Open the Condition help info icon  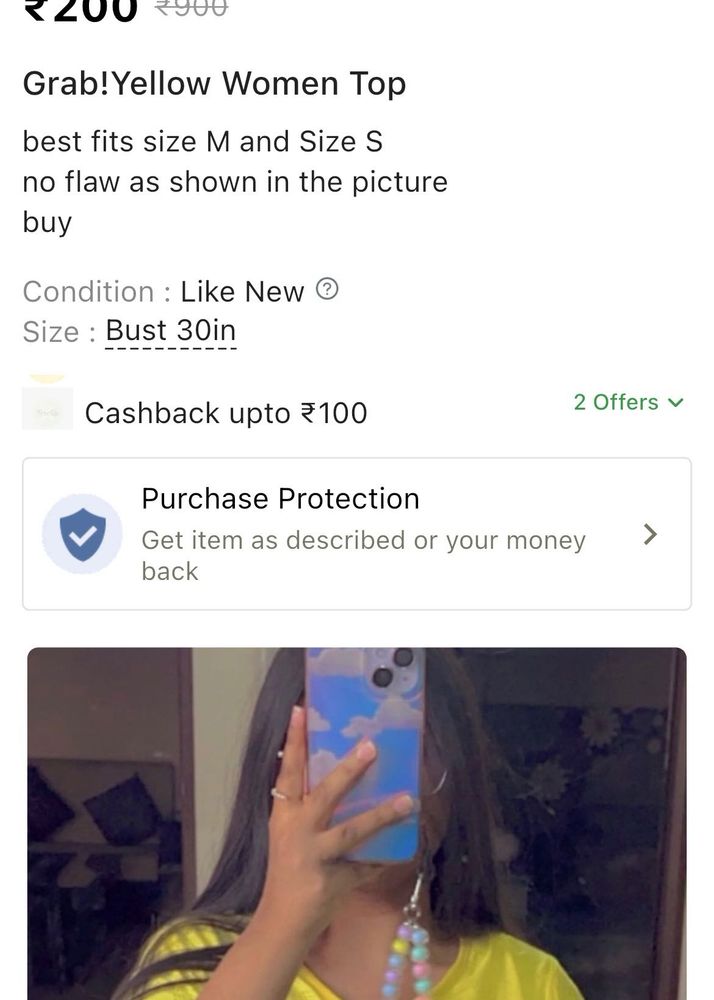(327, 290)
